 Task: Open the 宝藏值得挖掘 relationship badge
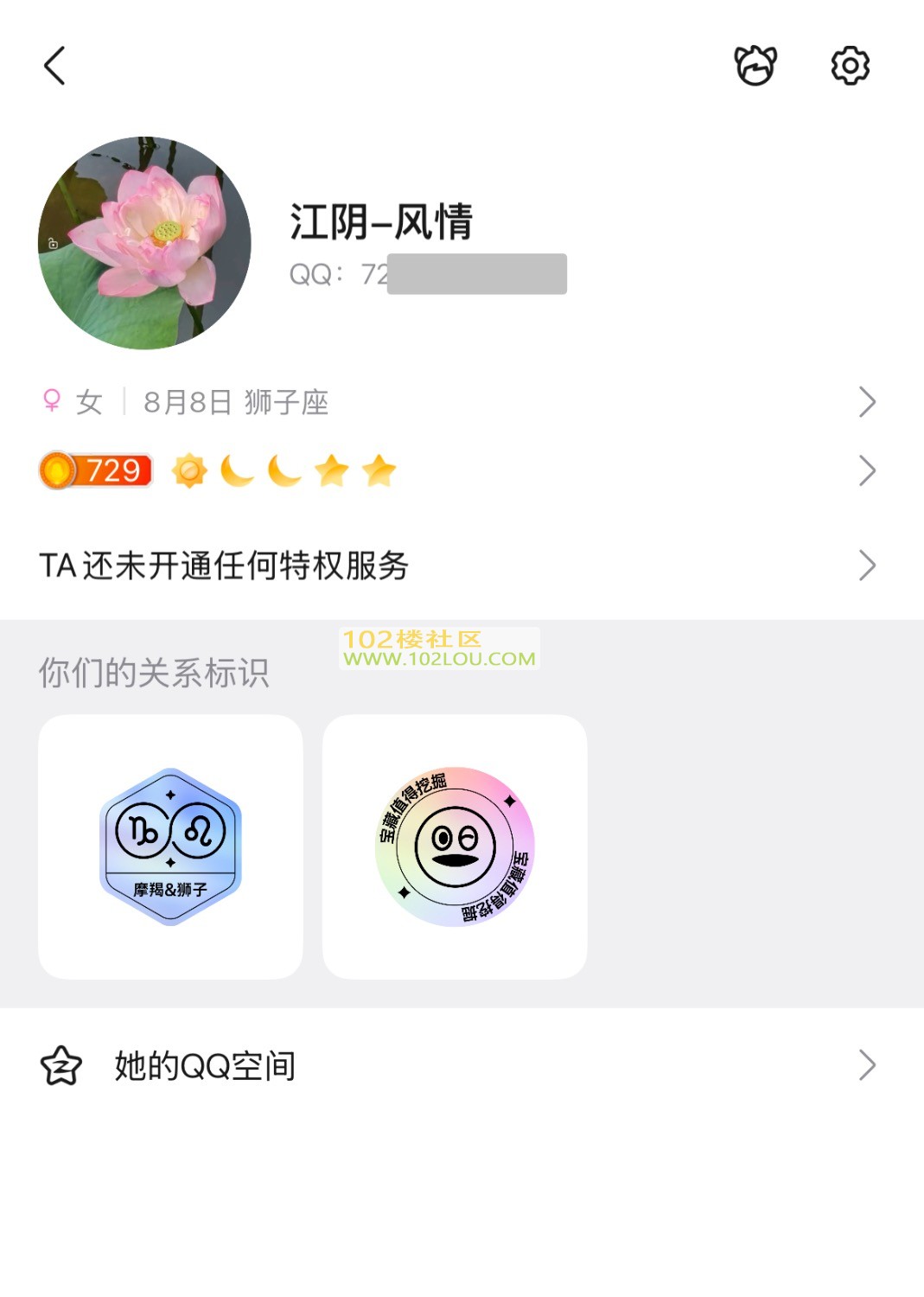pos(455,847)
